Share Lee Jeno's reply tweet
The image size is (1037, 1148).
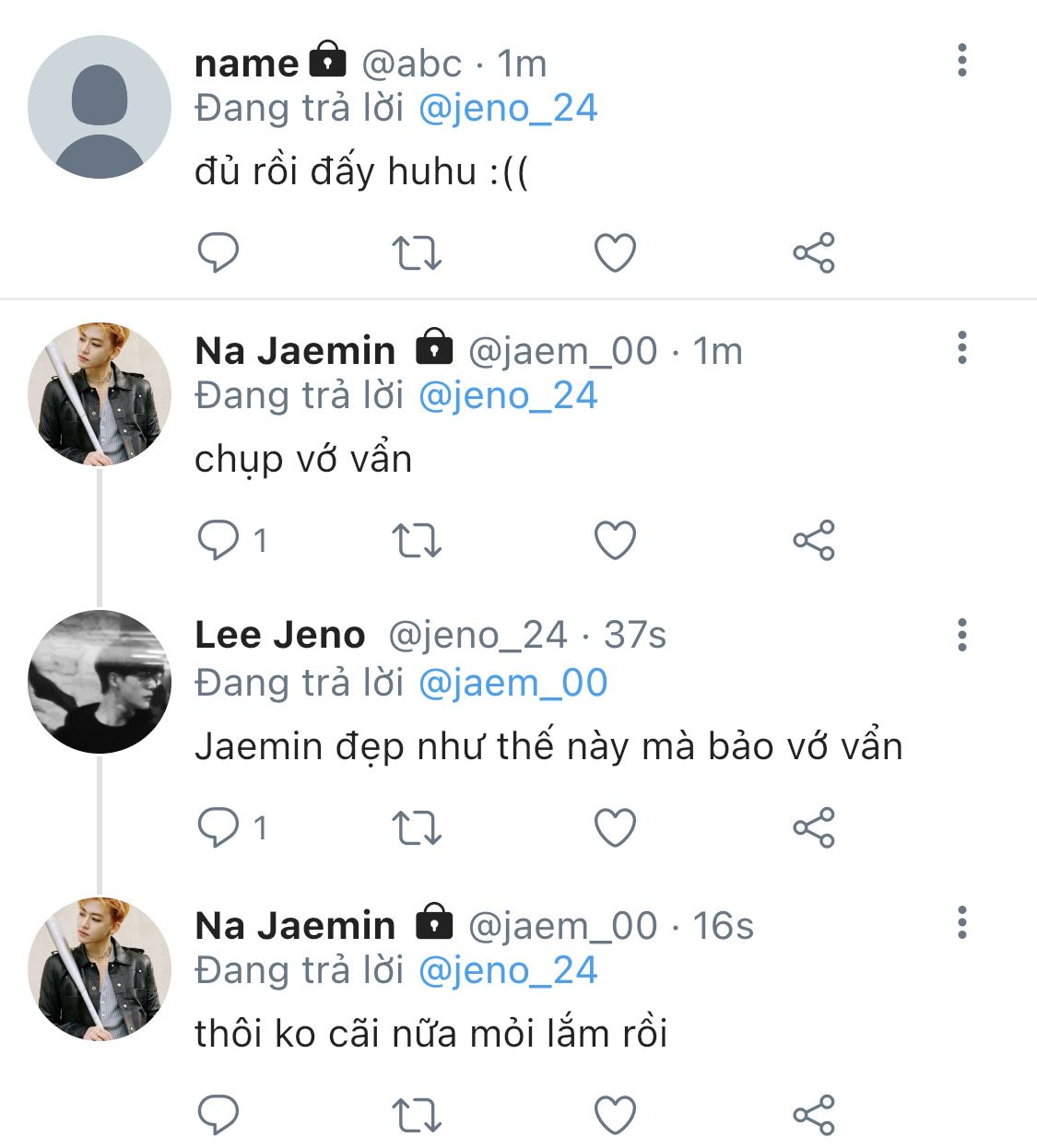point(813,827)
